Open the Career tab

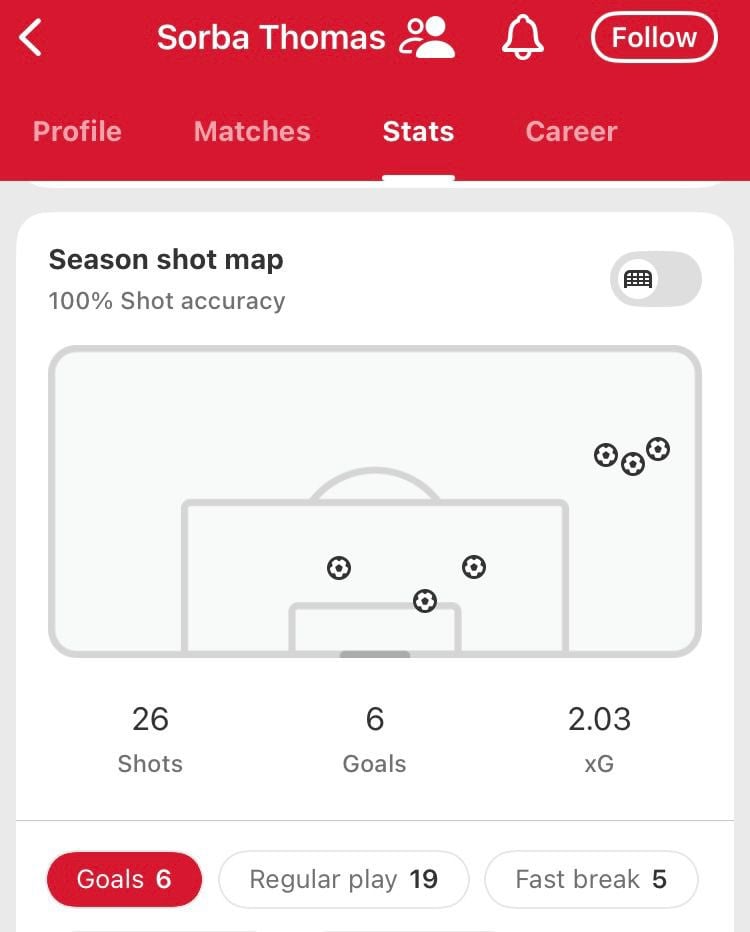tap(571, 131)
